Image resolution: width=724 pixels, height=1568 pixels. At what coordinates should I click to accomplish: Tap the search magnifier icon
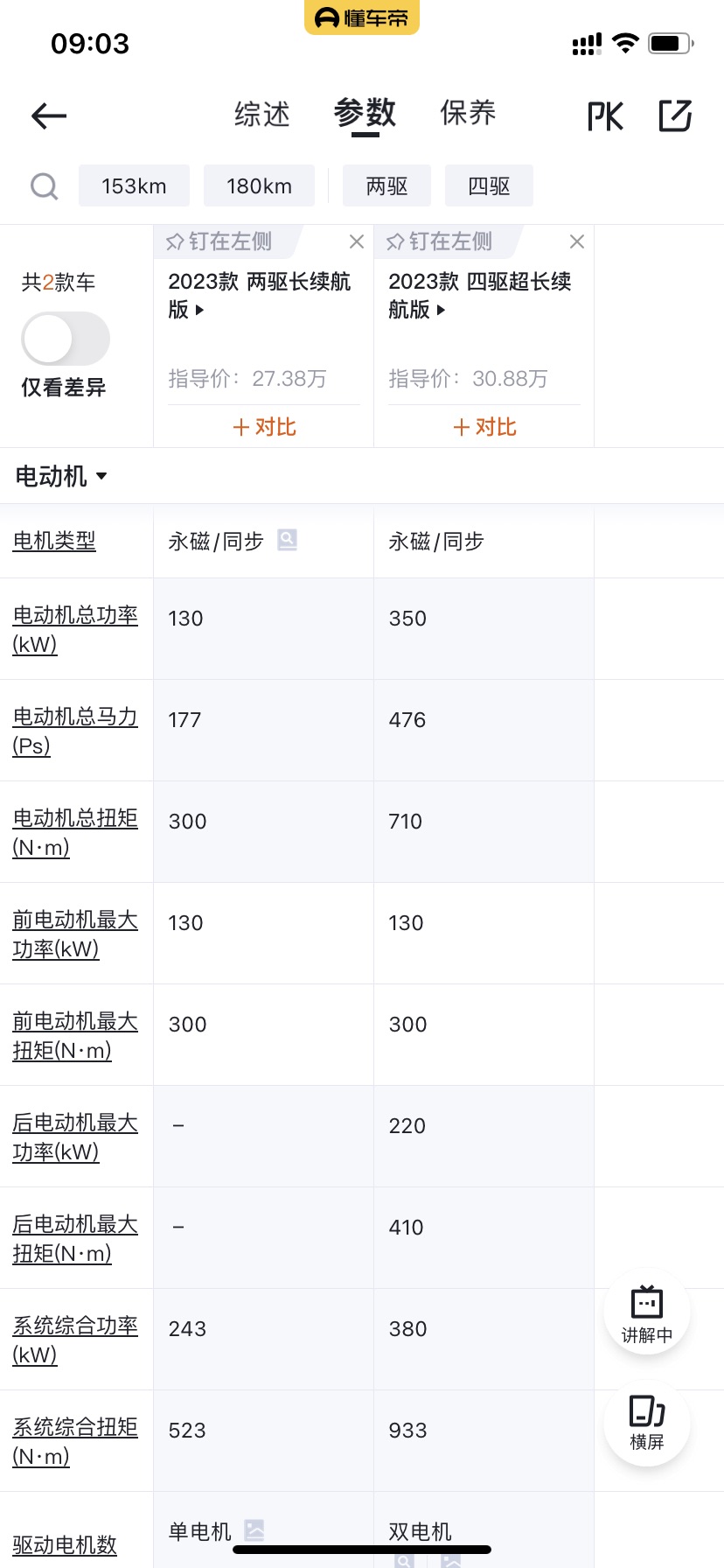click(x=44, y=185)
